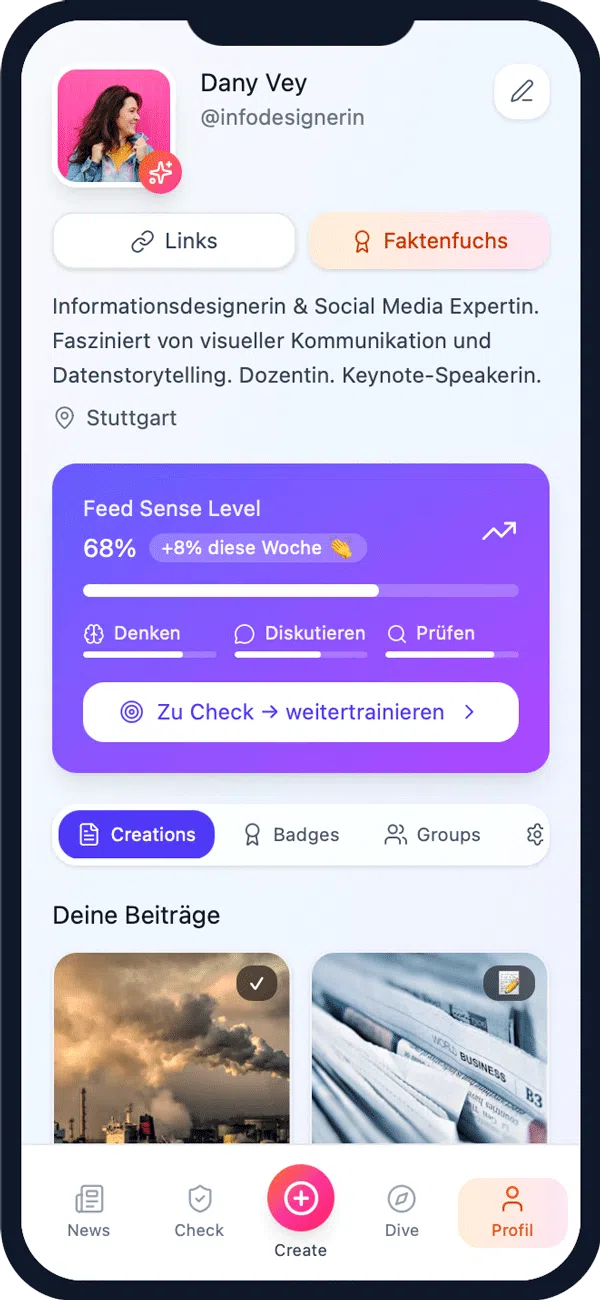The image size is (600, 1300).
Task: Tap Zu Check weitertrainieren button
Action: pyautogui.click(x=300, y=712)
